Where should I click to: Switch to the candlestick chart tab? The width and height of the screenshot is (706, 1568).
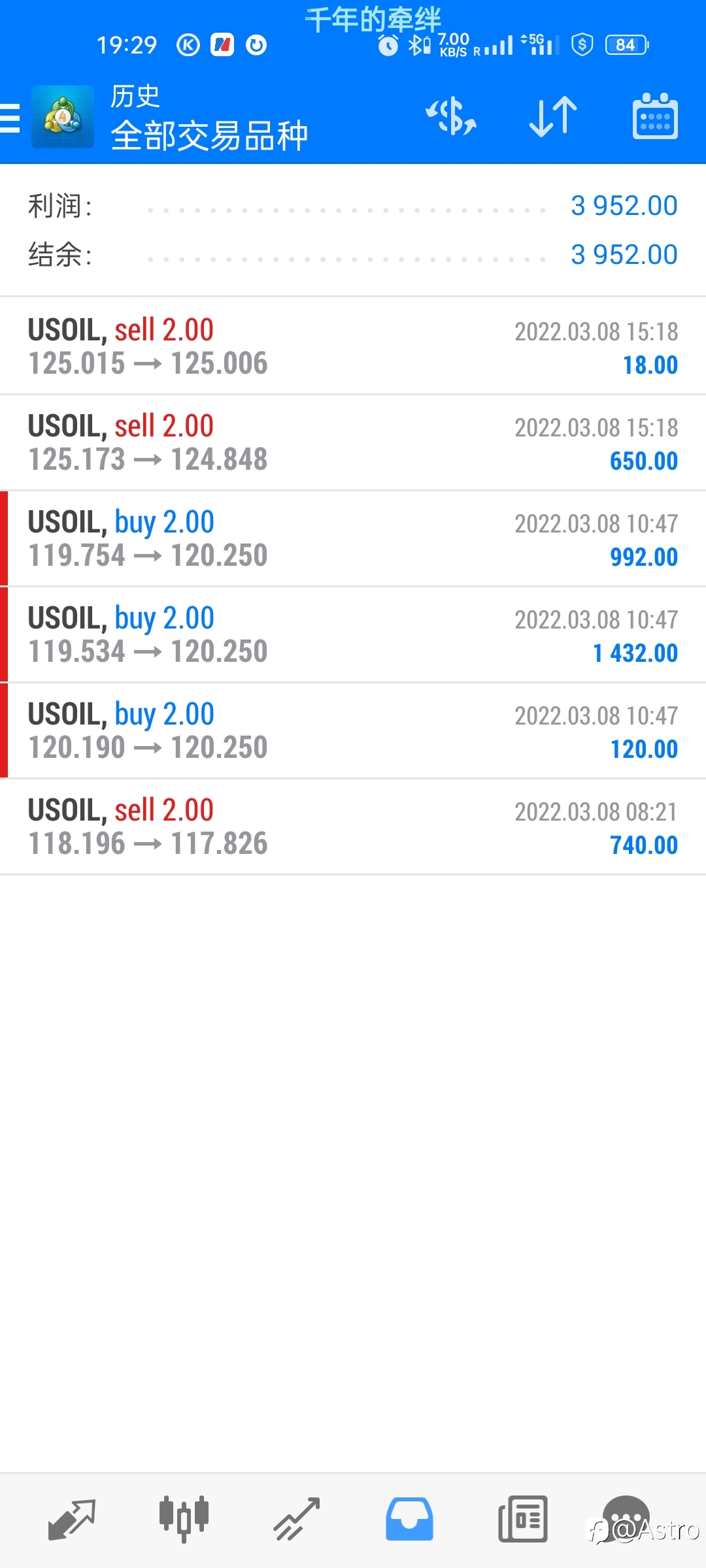coord(184,1520)
